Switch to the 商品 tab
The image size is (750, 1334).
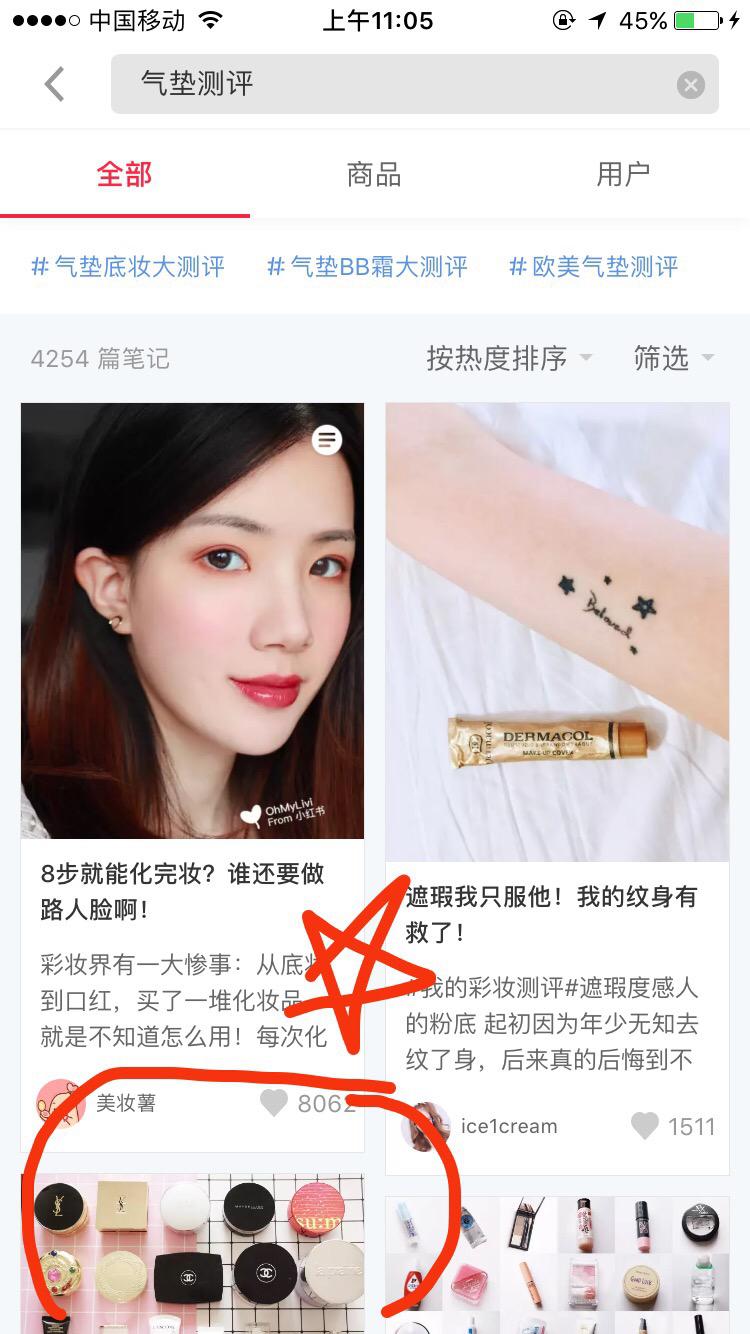(374, 175)
